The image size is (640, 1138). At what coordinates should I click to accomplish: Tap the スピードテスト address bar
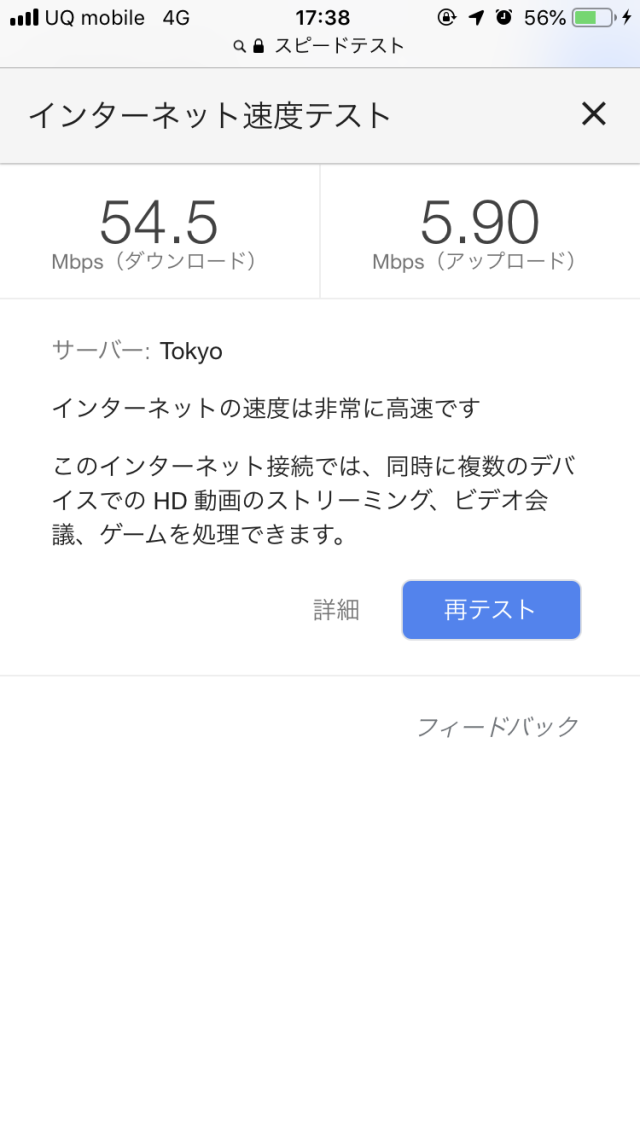pos(319,46)
